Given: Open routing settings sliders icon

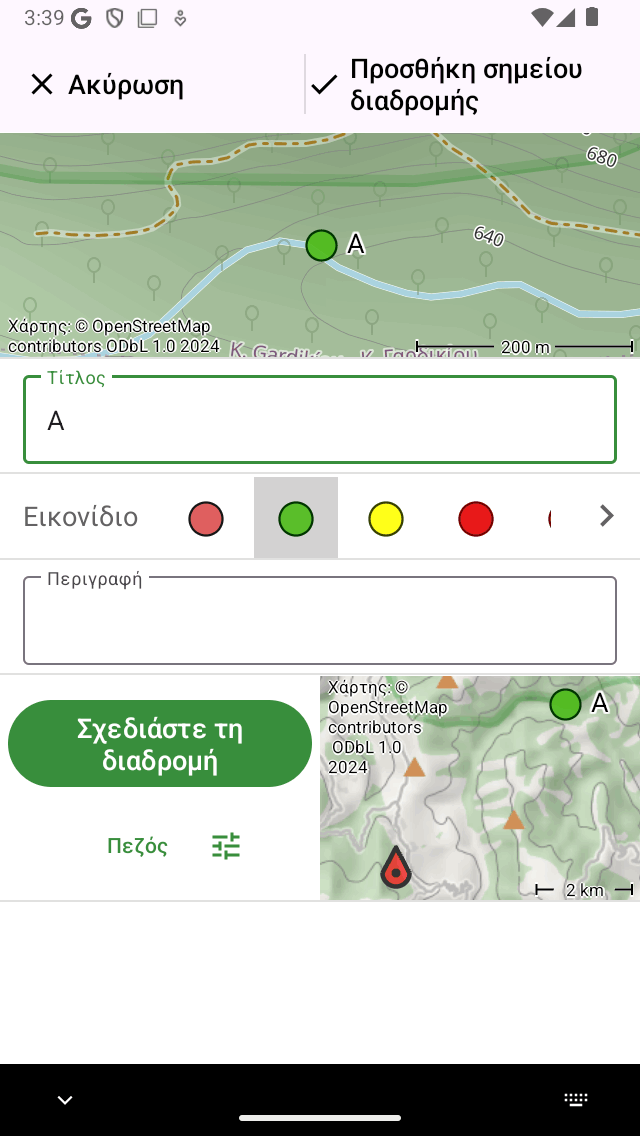Looking at the screenshot, I should pos(226,846).
